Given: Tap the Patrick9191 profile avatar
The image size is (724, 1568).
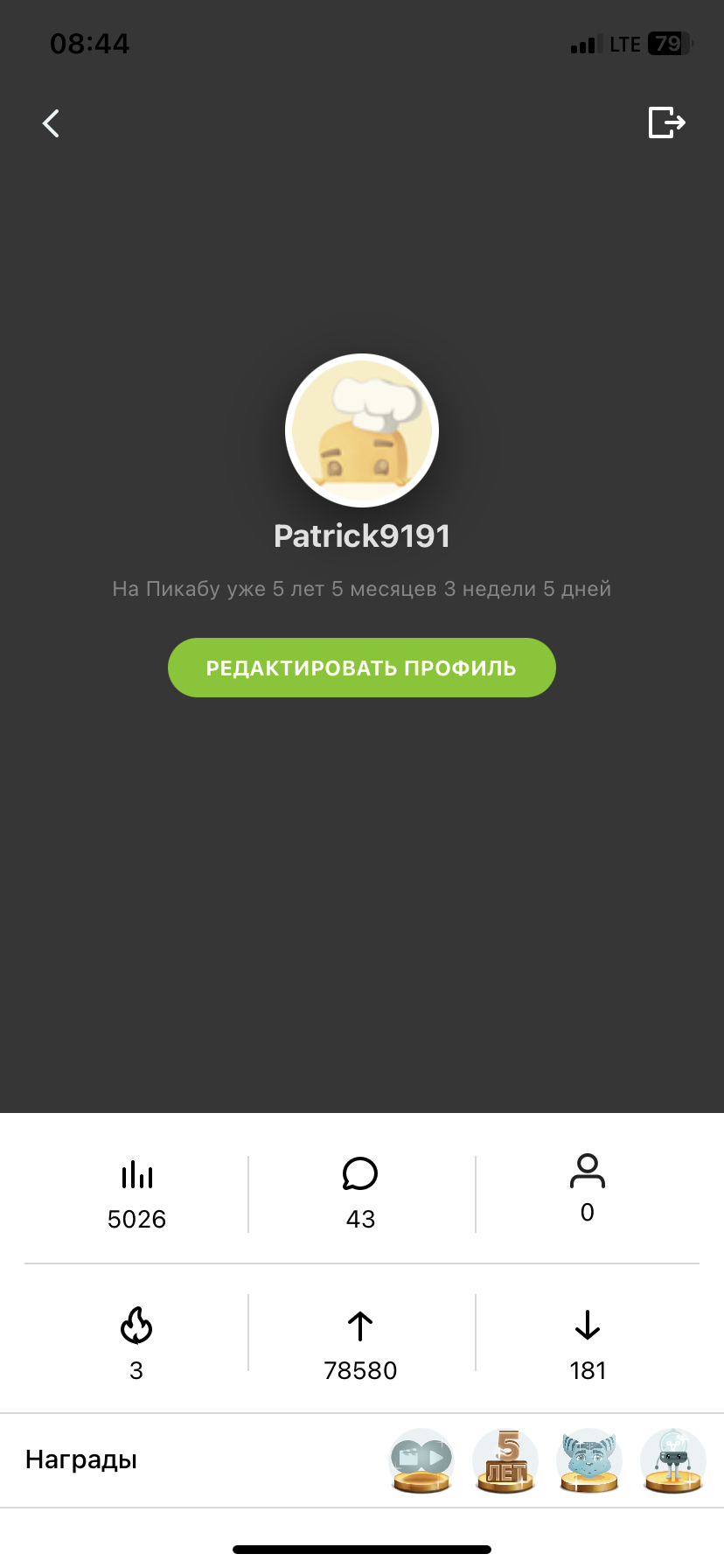Looking at the screenshot, I should tap(362, 430).
